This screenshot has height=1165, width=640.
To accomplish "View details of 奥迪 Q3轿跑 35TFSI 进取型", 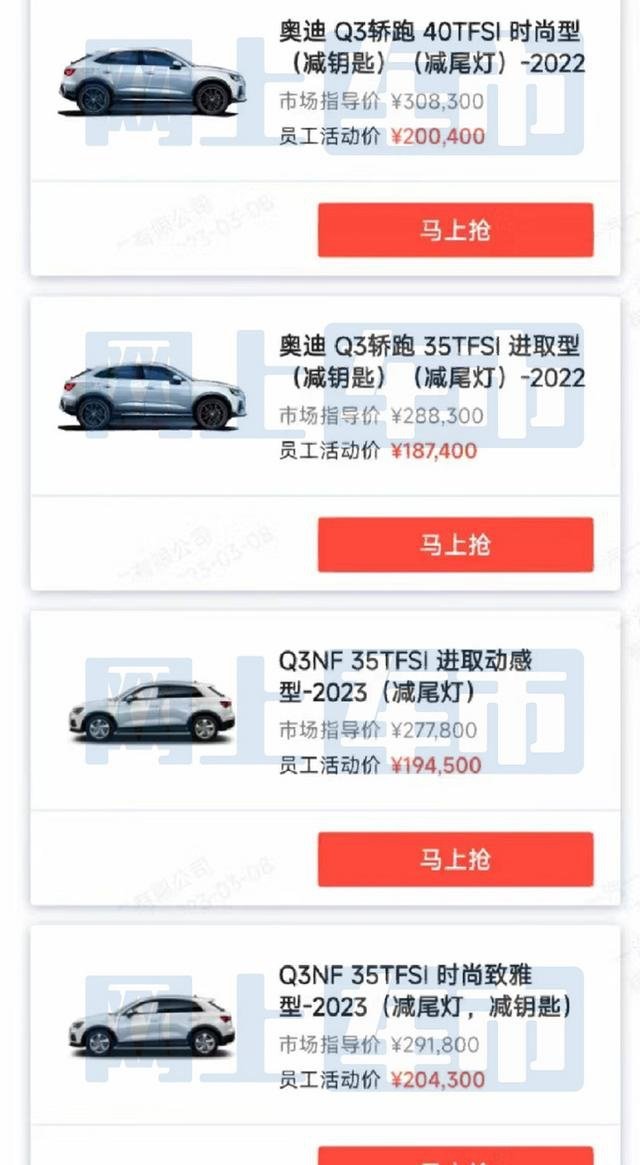I will pyautogui.click(x=431, y=362).
